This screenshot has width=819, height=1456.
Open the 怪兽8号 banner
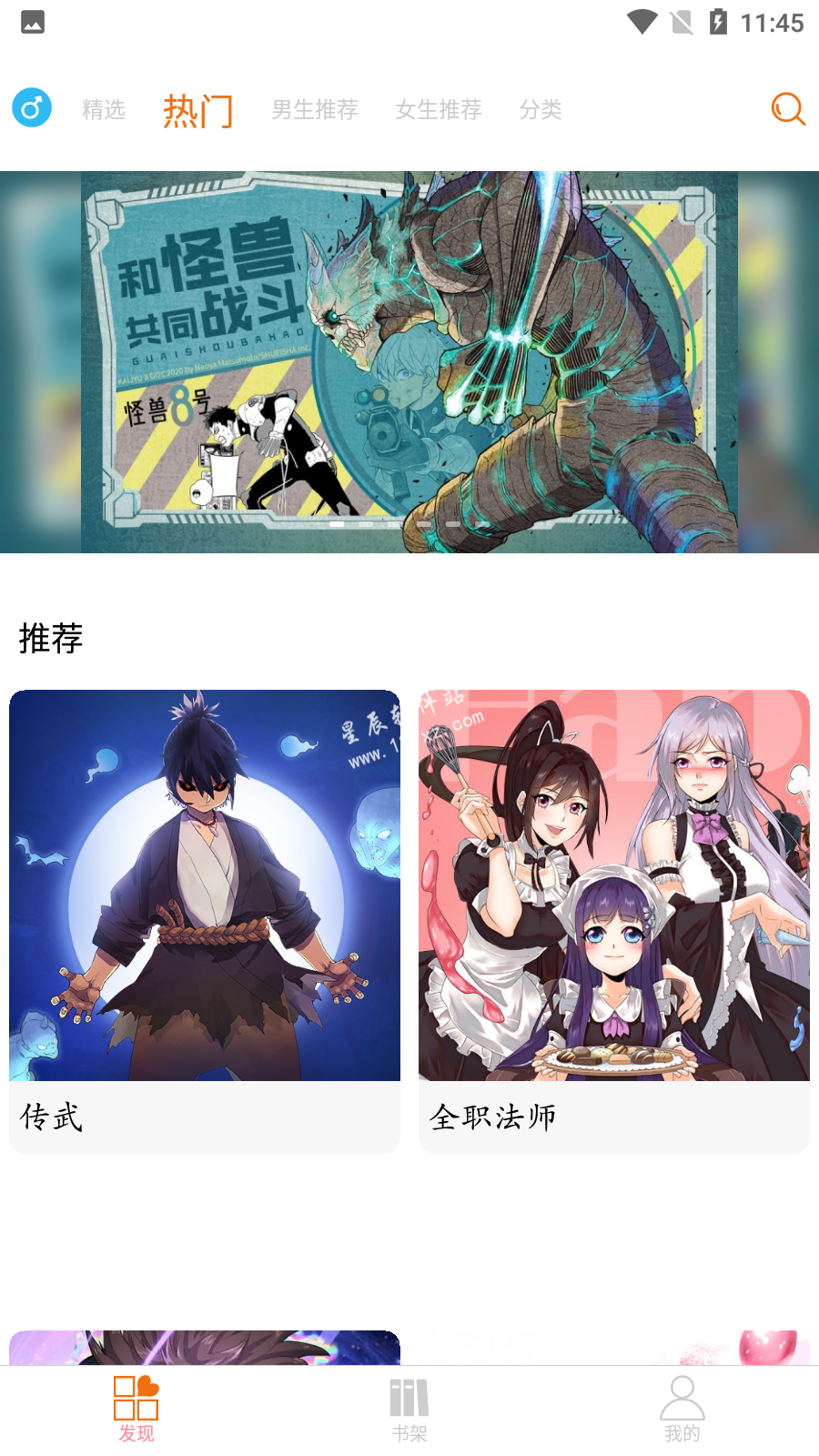pyautogui.click(x=409, y=362)
